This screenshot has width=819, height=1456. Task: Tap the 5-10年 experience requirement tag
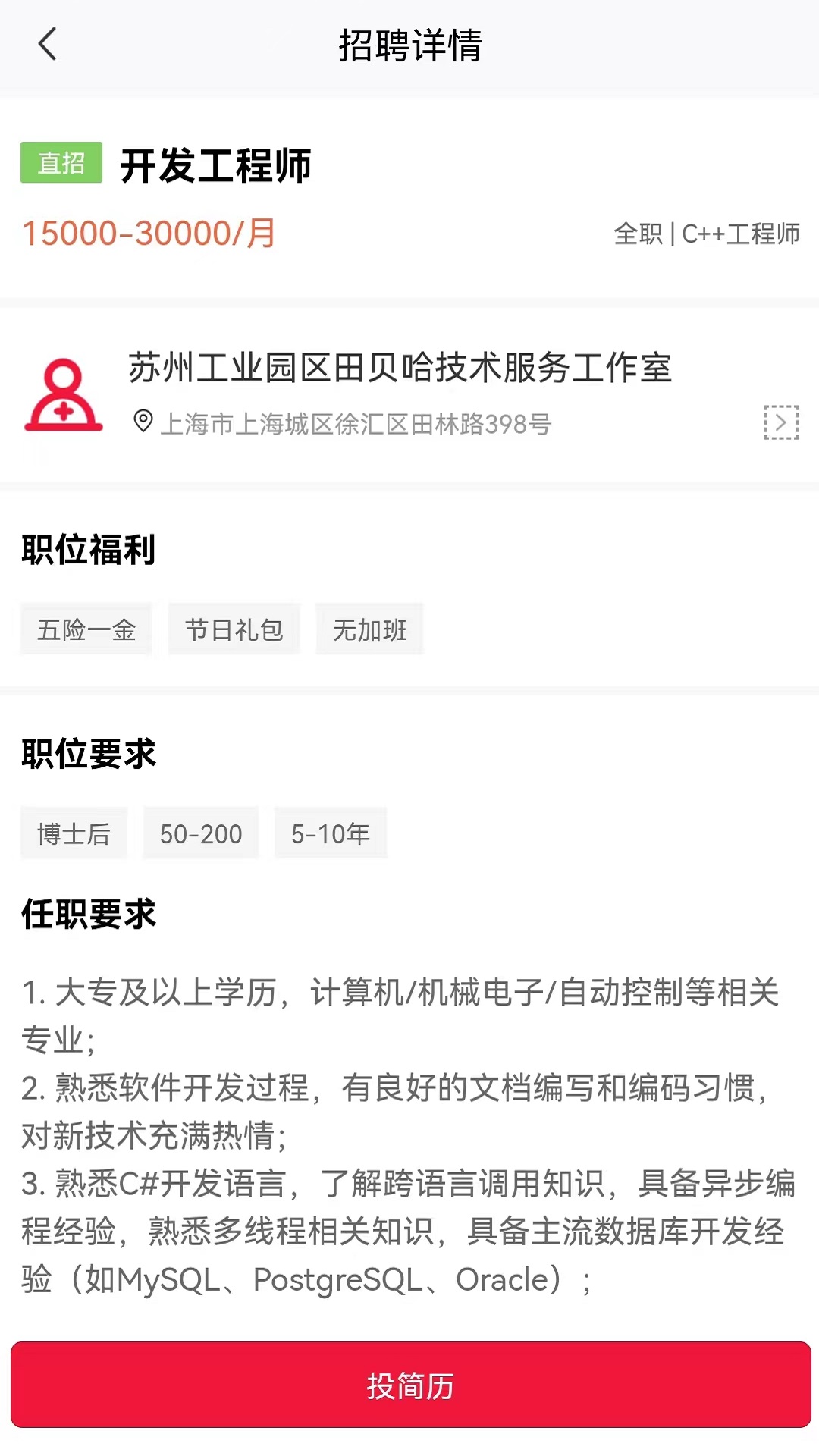click(331, 833)
